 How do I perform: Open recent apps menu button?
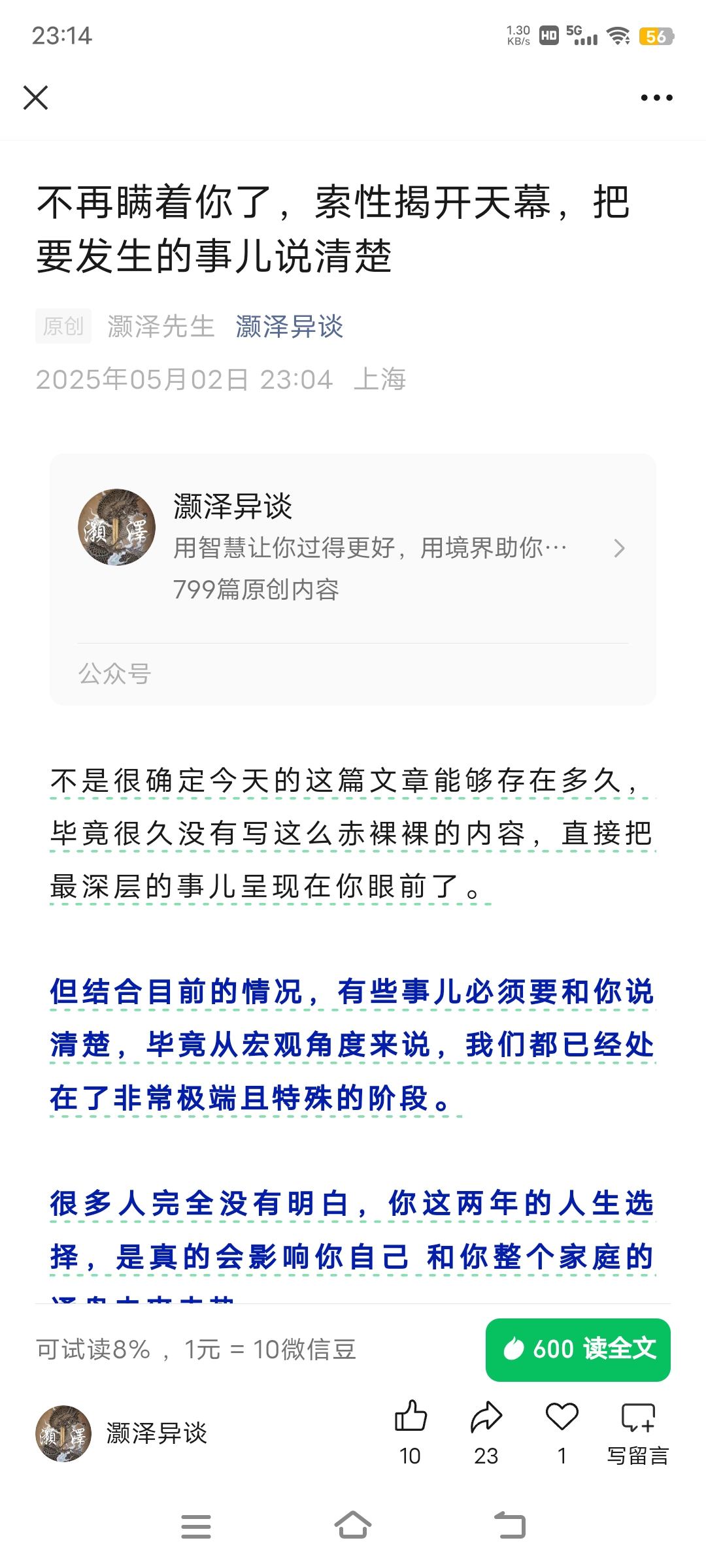coord(196,1526)
